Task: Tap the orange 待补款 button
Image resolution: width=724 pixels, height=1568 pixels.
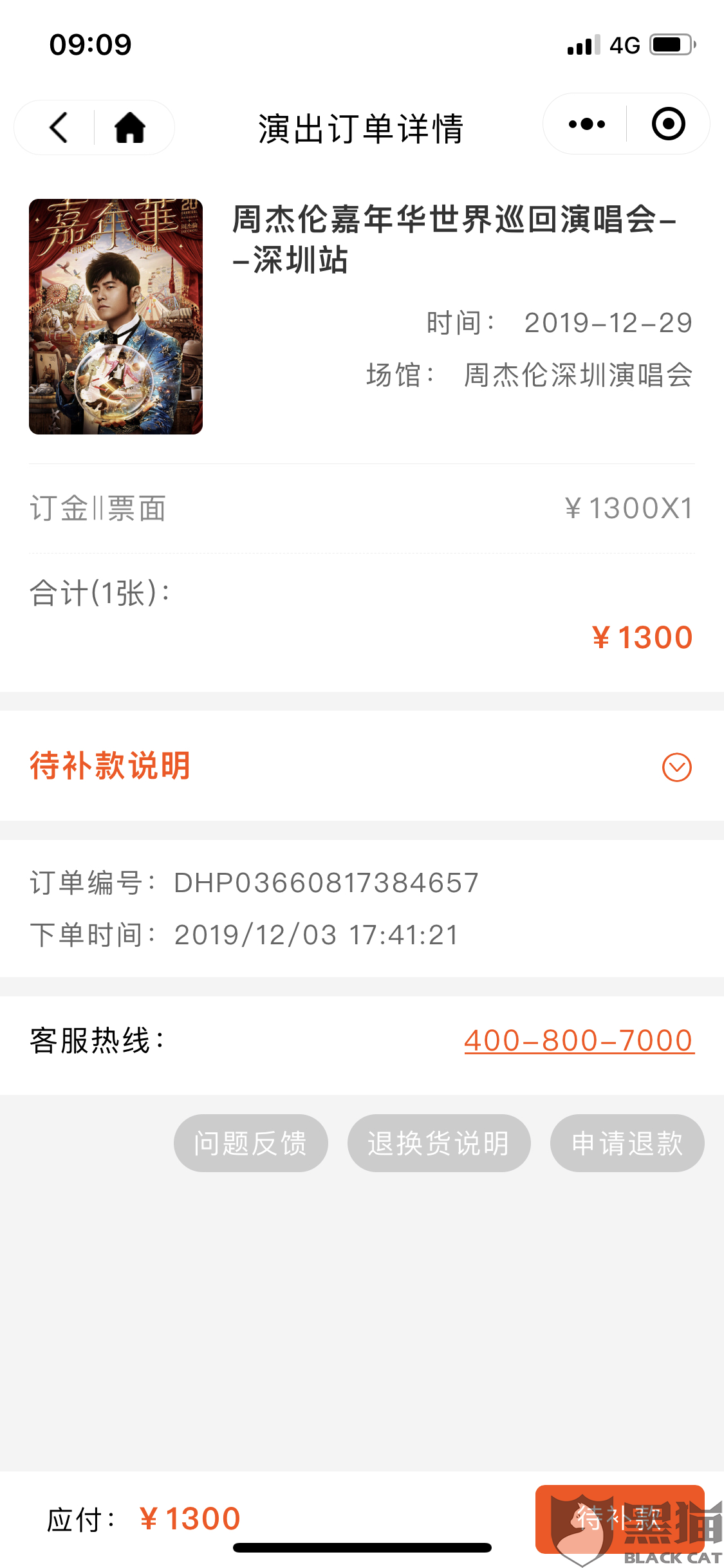Action: click(619, 1518)
